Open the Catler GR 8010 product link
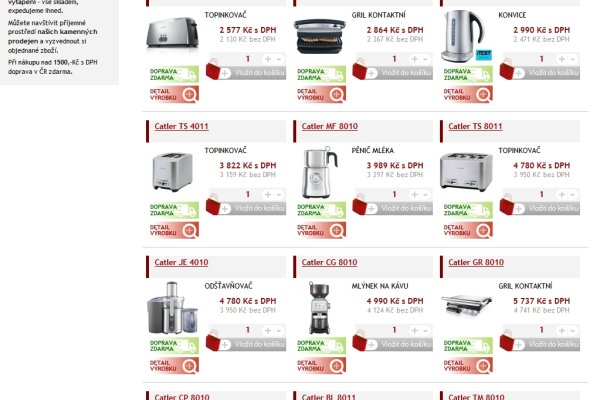600x400 pixels. [x=475, y=263]
